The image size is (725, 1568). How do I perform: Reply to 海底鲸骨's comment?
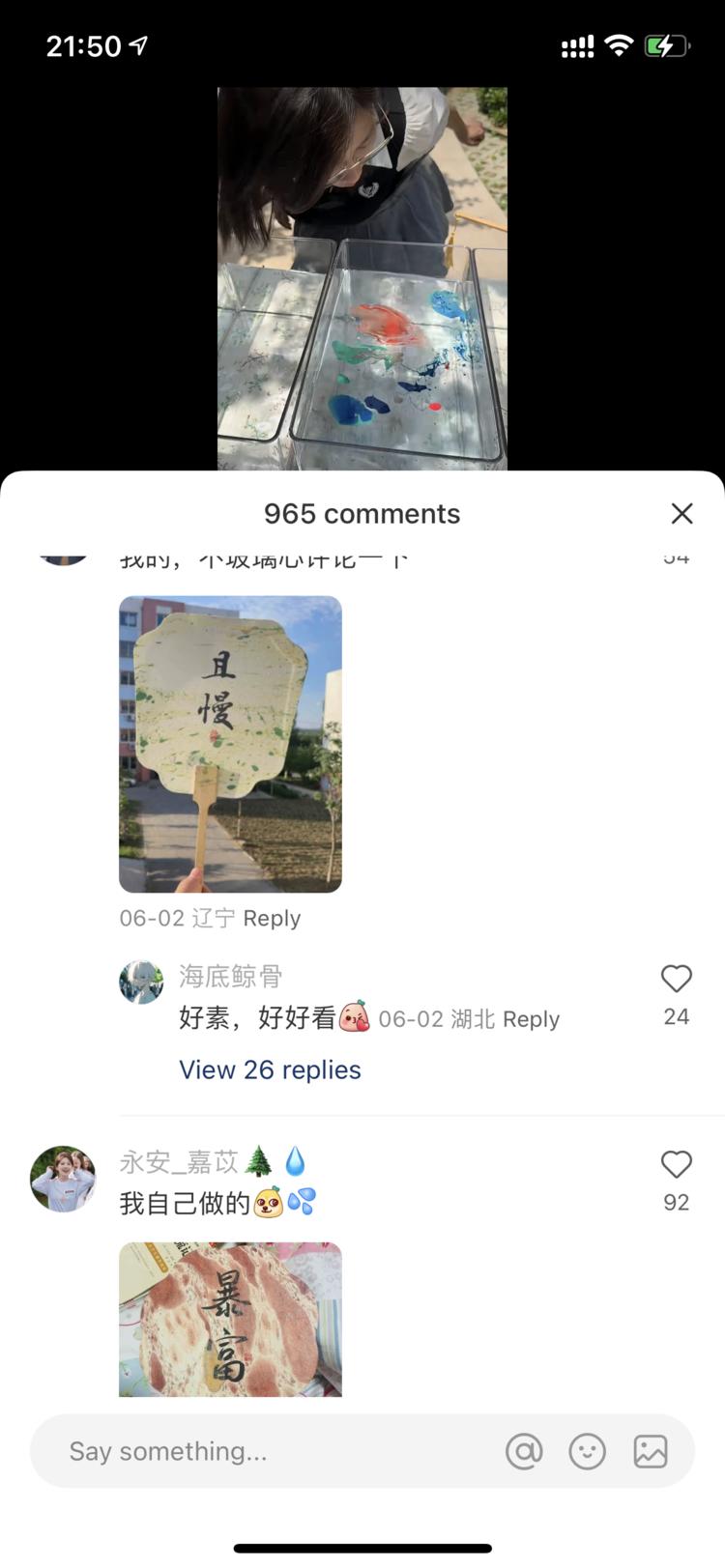click(531, 1019)
